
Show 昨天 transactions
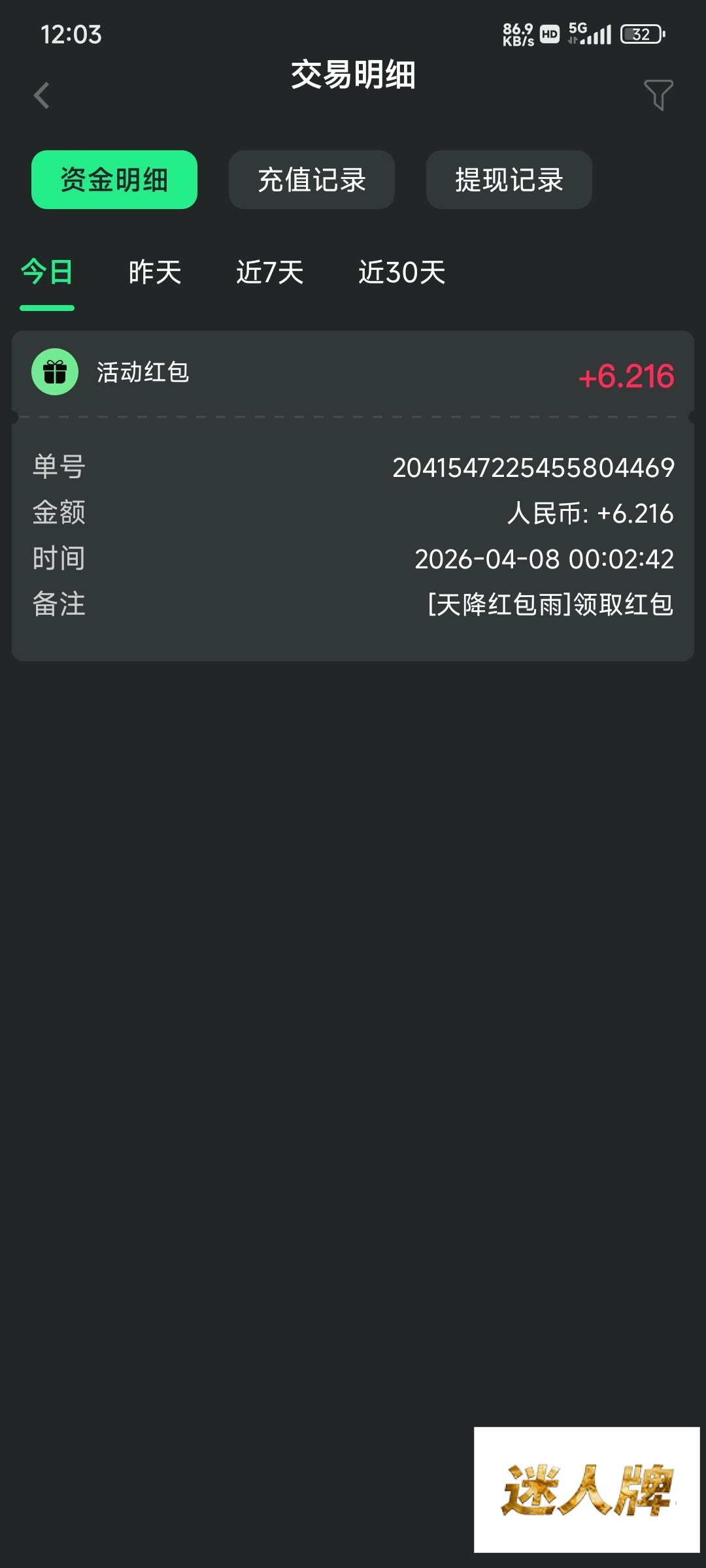(x=155, y=272)
